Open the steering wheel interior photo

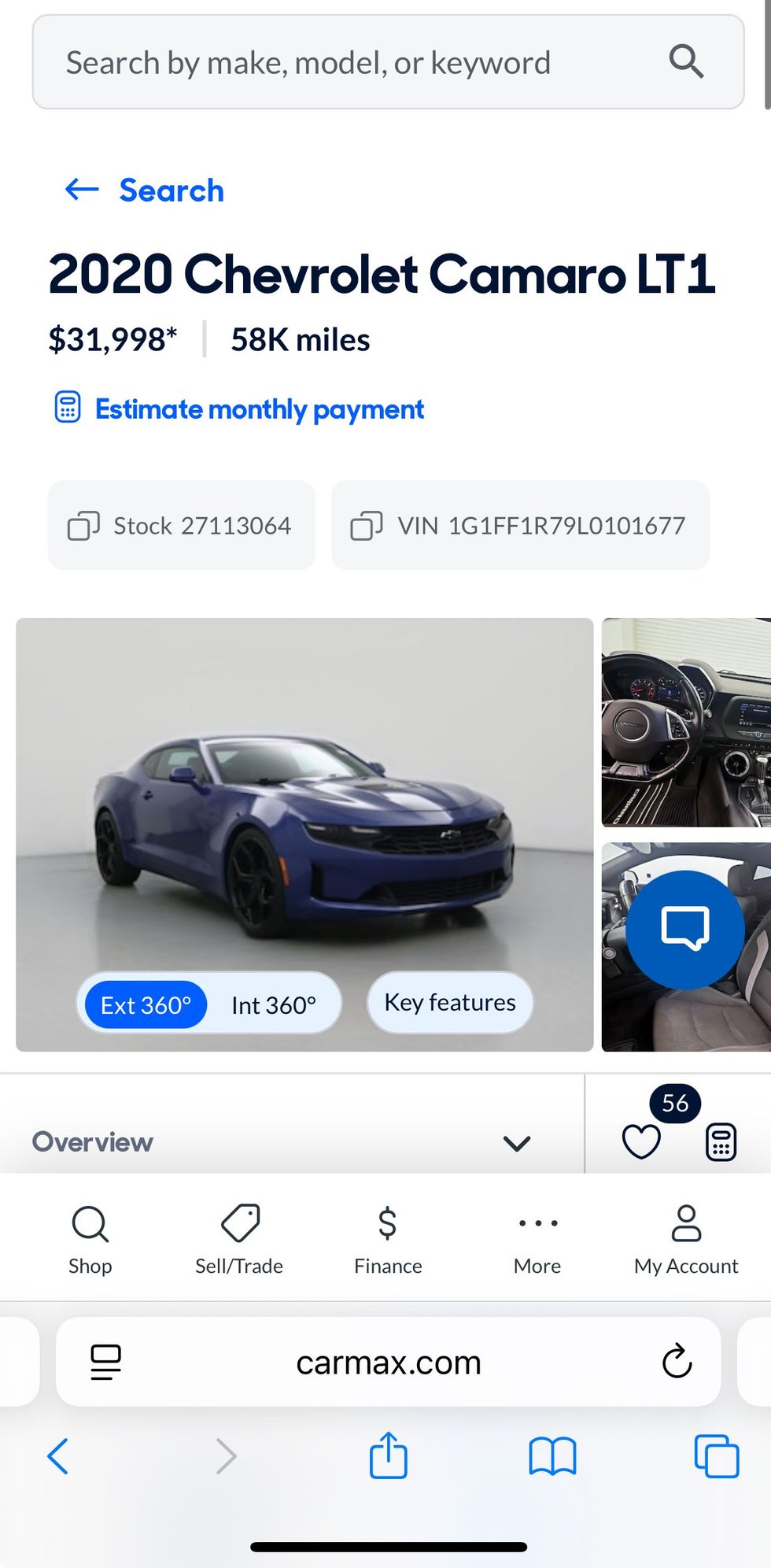(686, 723)
